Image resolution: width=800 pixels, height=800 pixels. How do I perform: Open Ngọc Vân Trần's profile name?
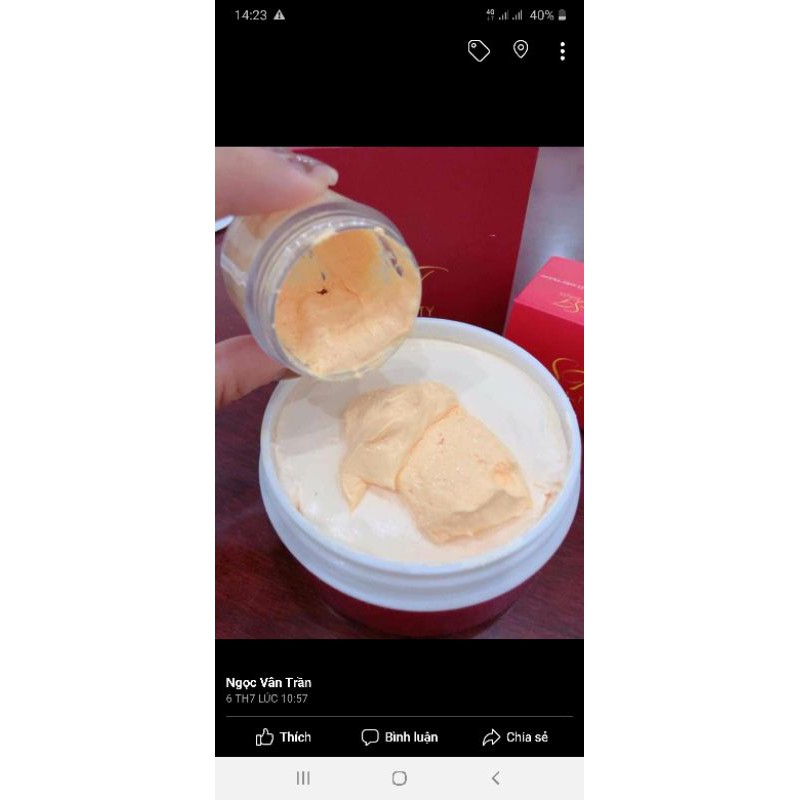coord(268,682)
